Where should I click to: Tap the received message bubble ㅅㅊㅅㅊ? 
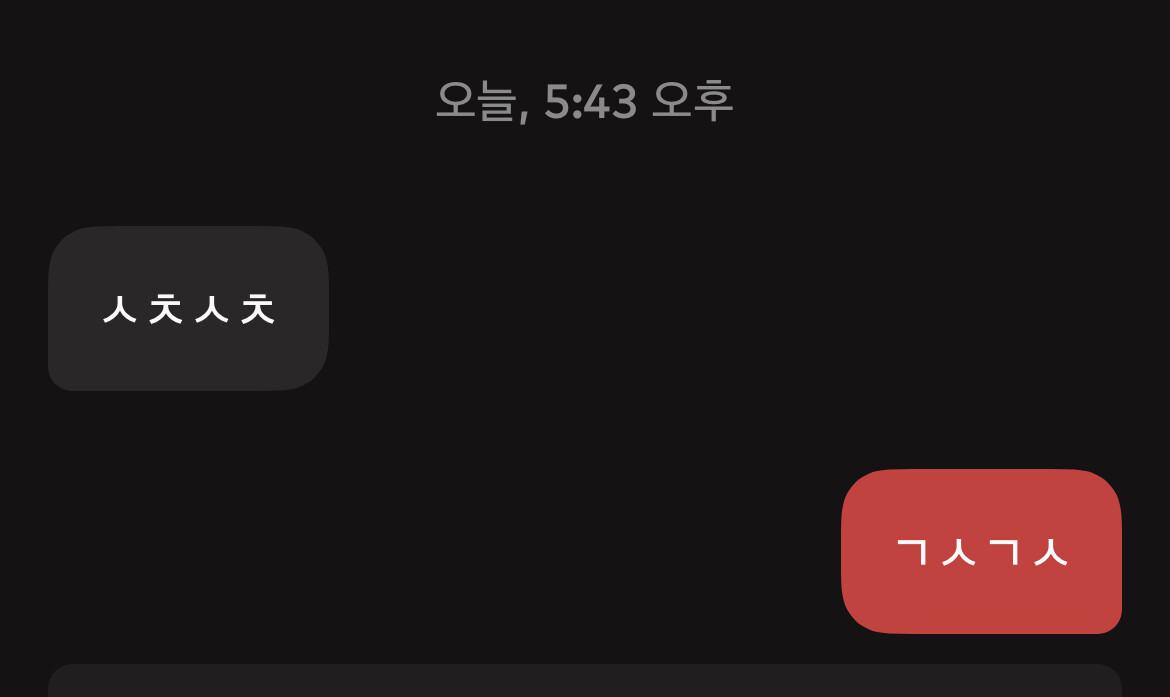tap(188, 309)
